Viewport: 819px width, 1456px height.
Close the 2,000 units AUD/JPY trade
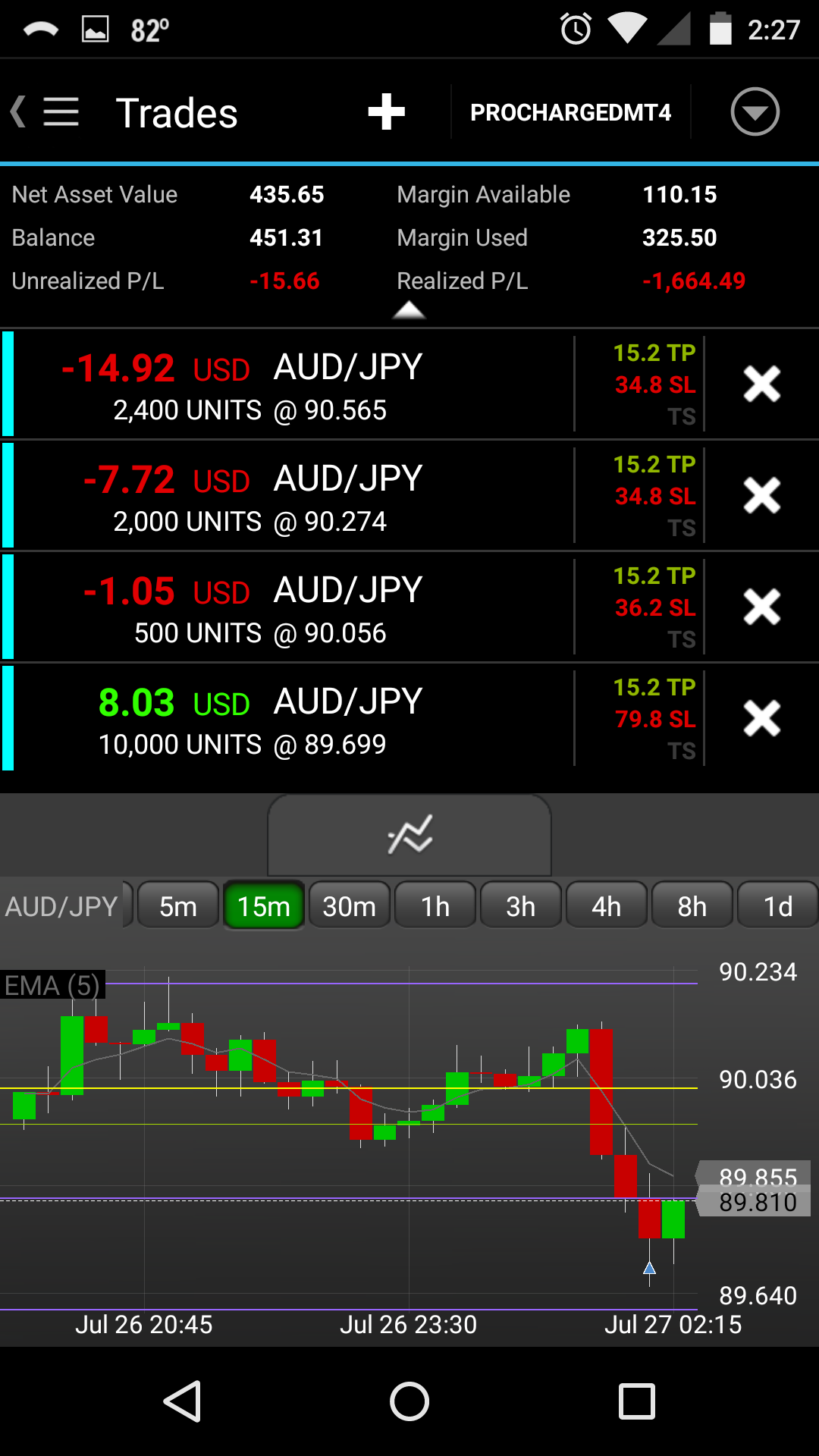click(761, 495)
